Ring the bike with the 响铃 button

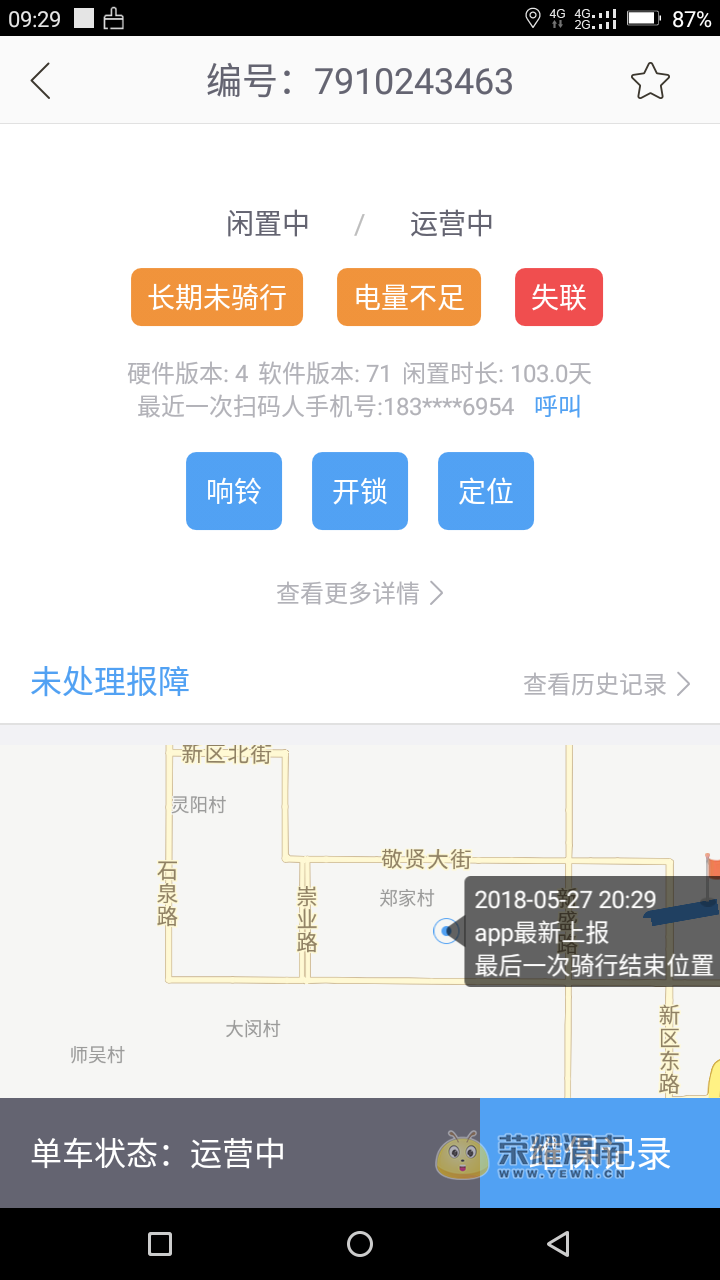(234, 491)
